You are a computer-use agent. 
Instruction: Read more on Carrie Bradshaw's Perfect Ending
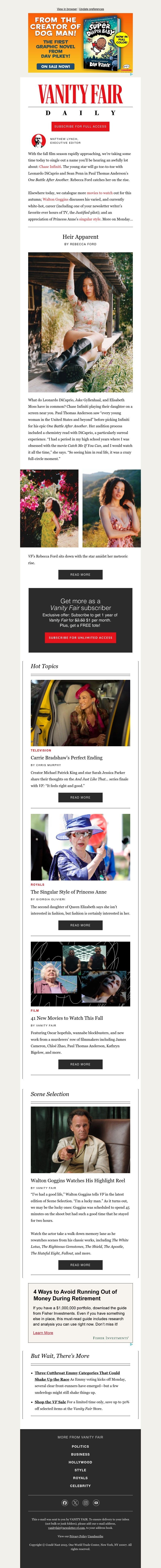click(80, 797)
